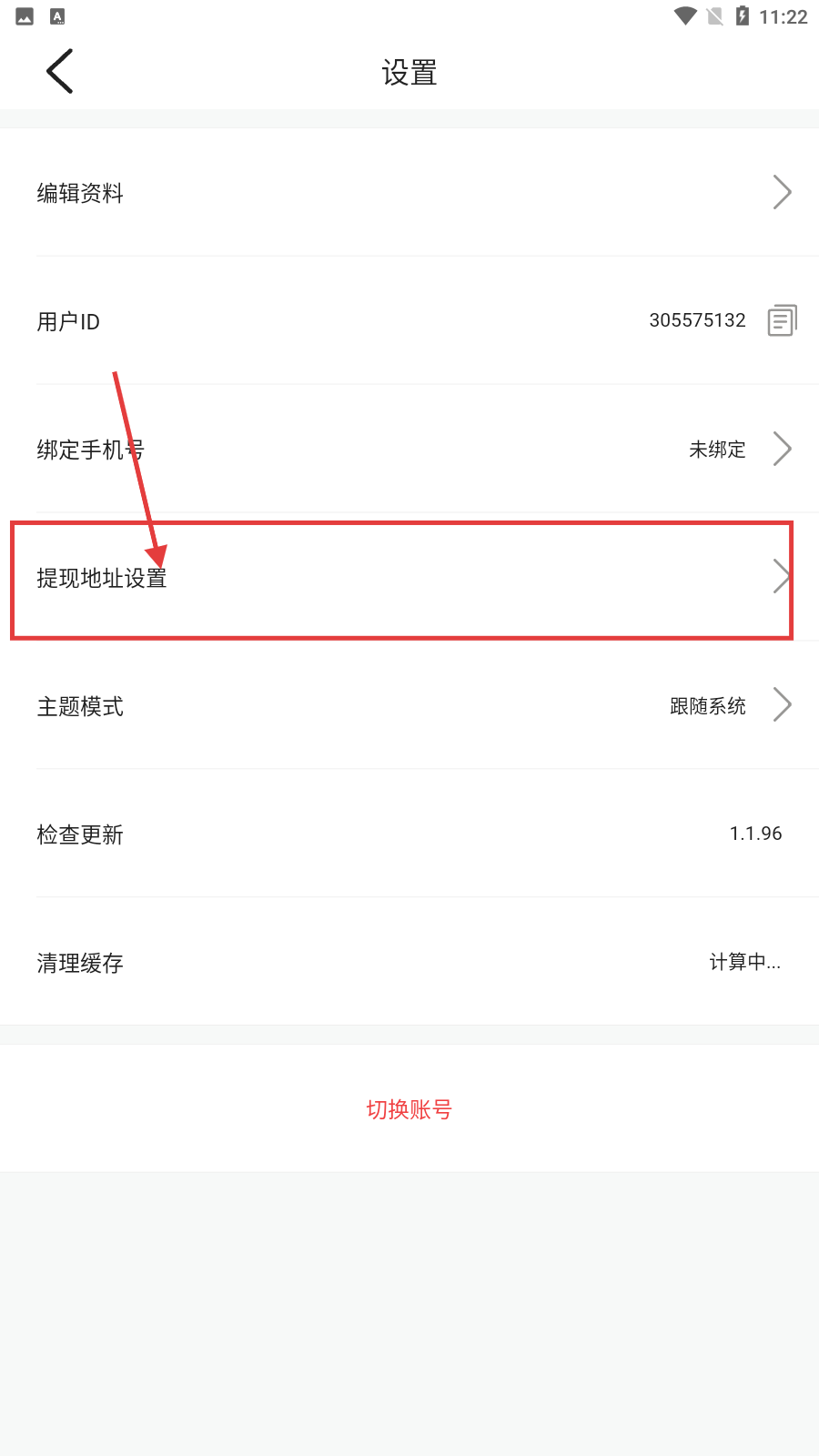
Task: Expand the chevron next to 主题模式
Action: point(783,705)
